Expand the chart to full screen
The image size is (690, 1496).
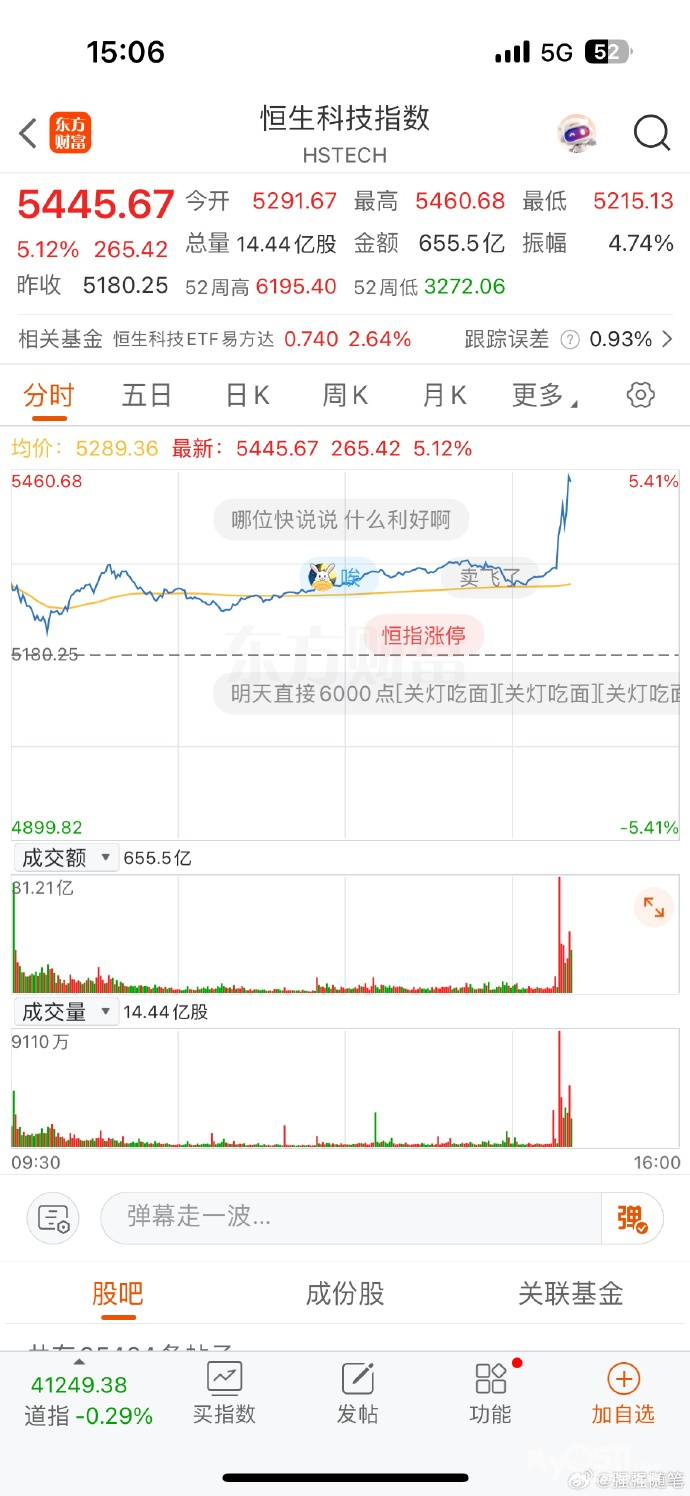tap(654, 907)
